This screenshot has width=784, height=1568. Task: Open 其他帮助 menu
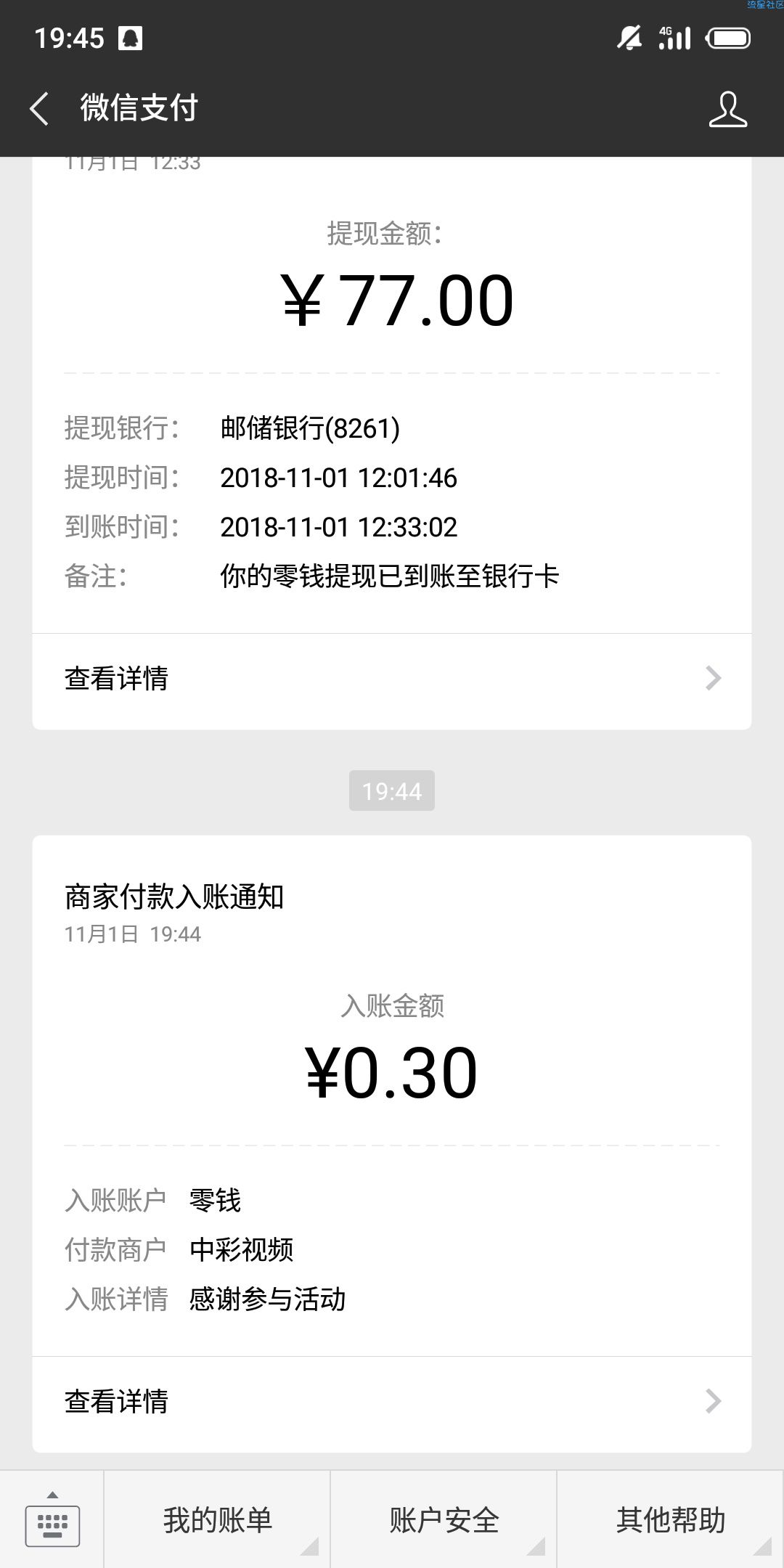pos(671,1520)
